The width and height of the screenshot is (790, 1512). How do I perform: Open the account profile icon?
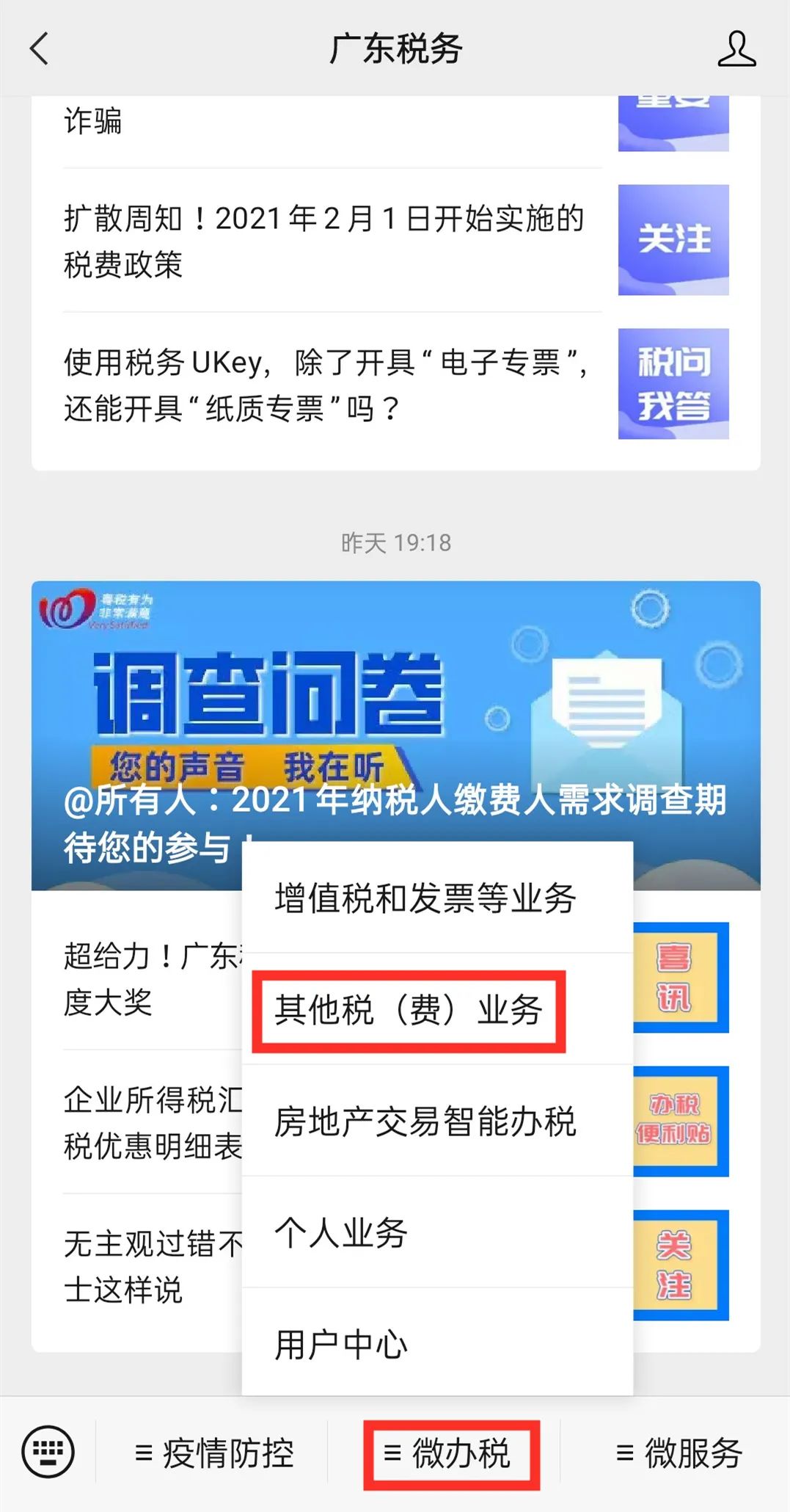click(736, 49)
